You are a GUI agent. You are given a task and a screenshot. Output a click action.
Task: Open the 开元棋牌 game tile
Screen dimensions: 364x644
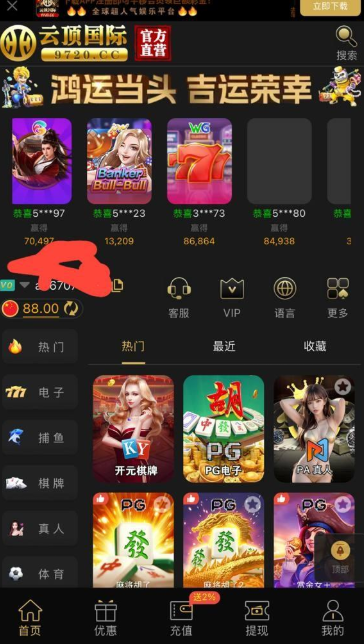tap(133, 429)
